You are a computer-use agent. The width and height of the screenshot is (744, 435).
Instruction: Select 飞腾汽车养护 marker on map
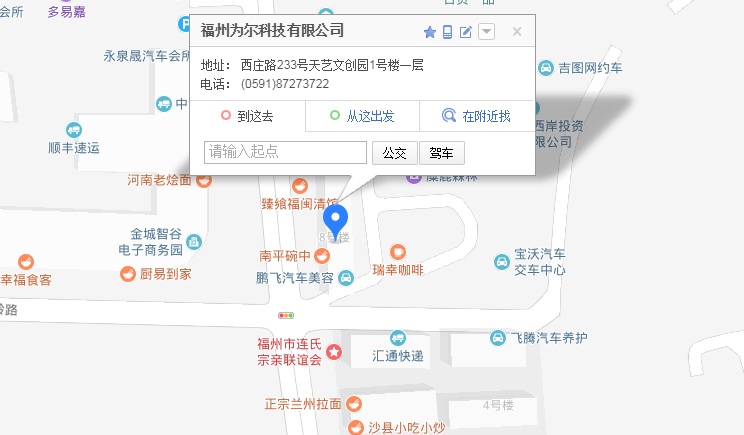(x=498, y=338)
